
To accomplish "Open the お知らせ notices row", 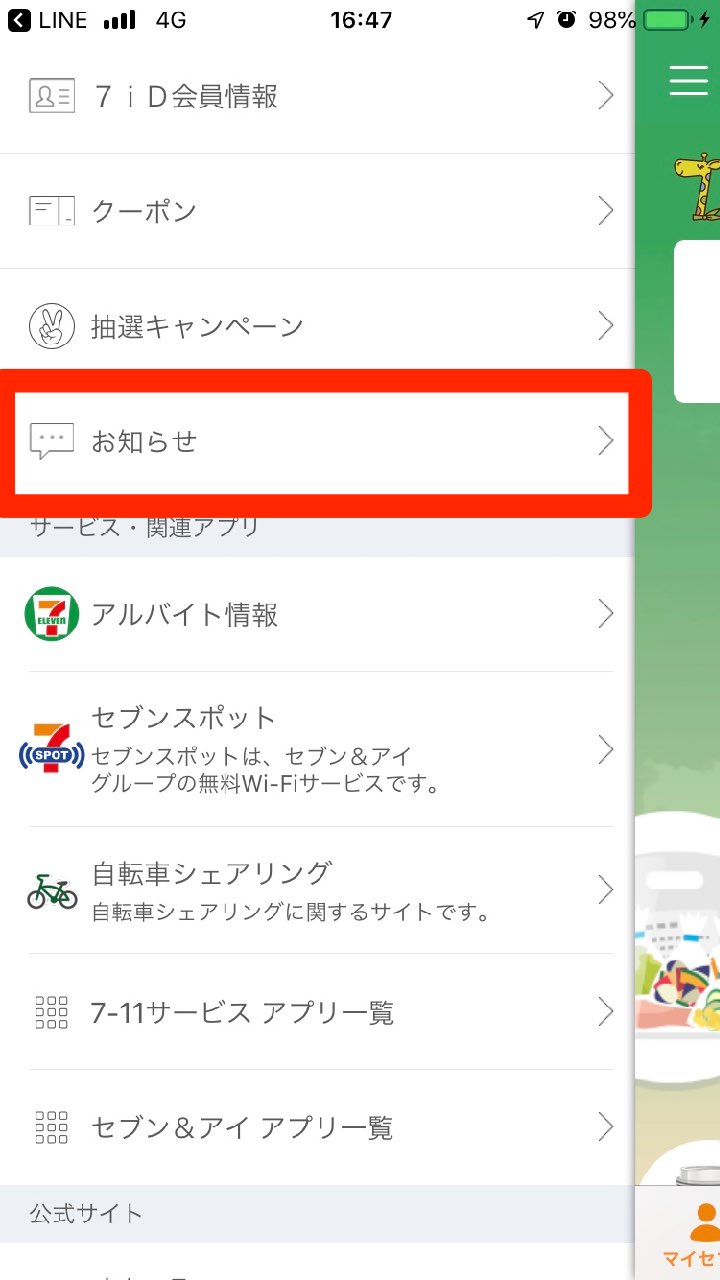I will coord(317,441).
